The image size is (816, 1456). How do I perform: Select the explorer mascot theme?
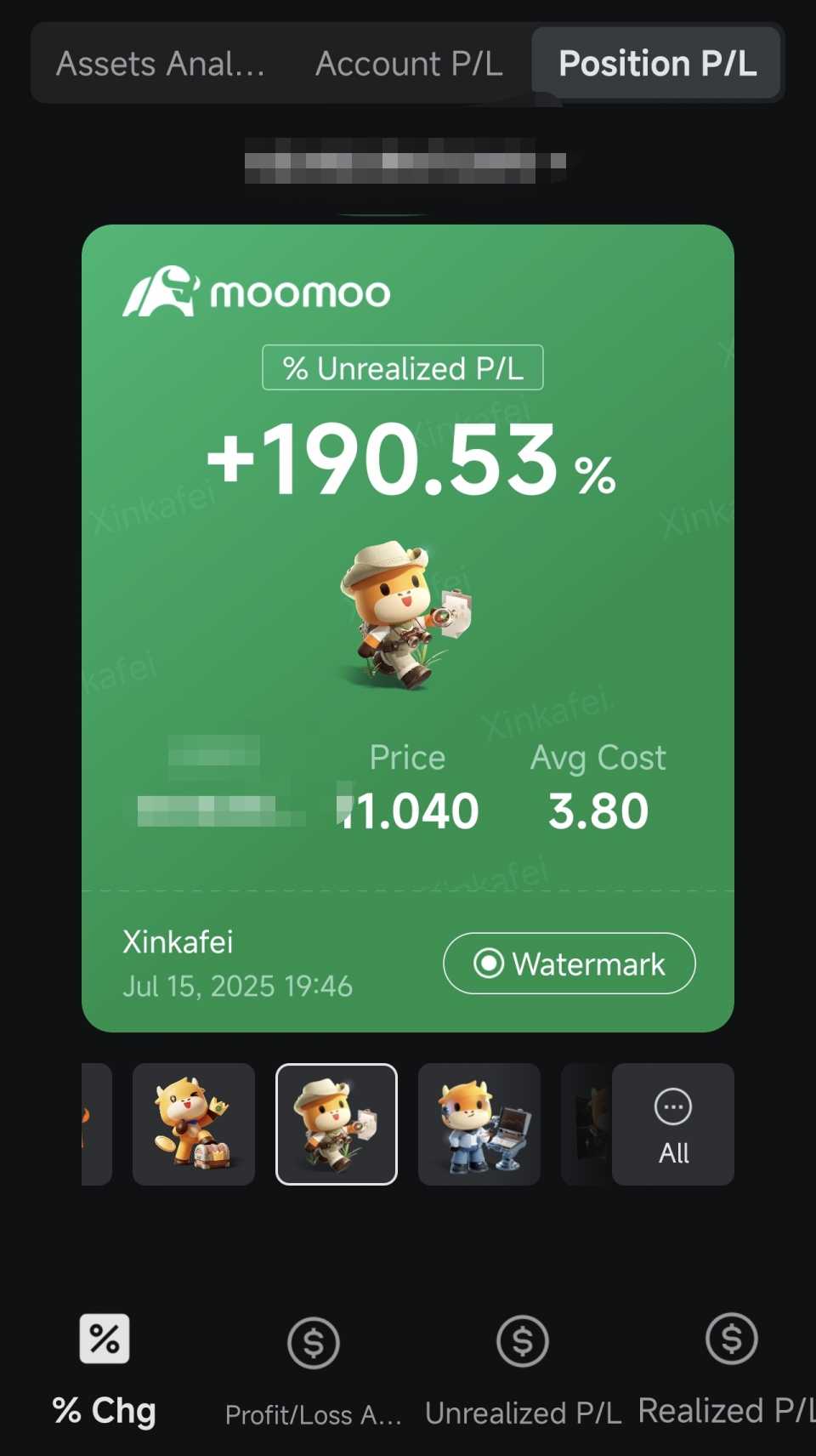(x=337, y=1123)
